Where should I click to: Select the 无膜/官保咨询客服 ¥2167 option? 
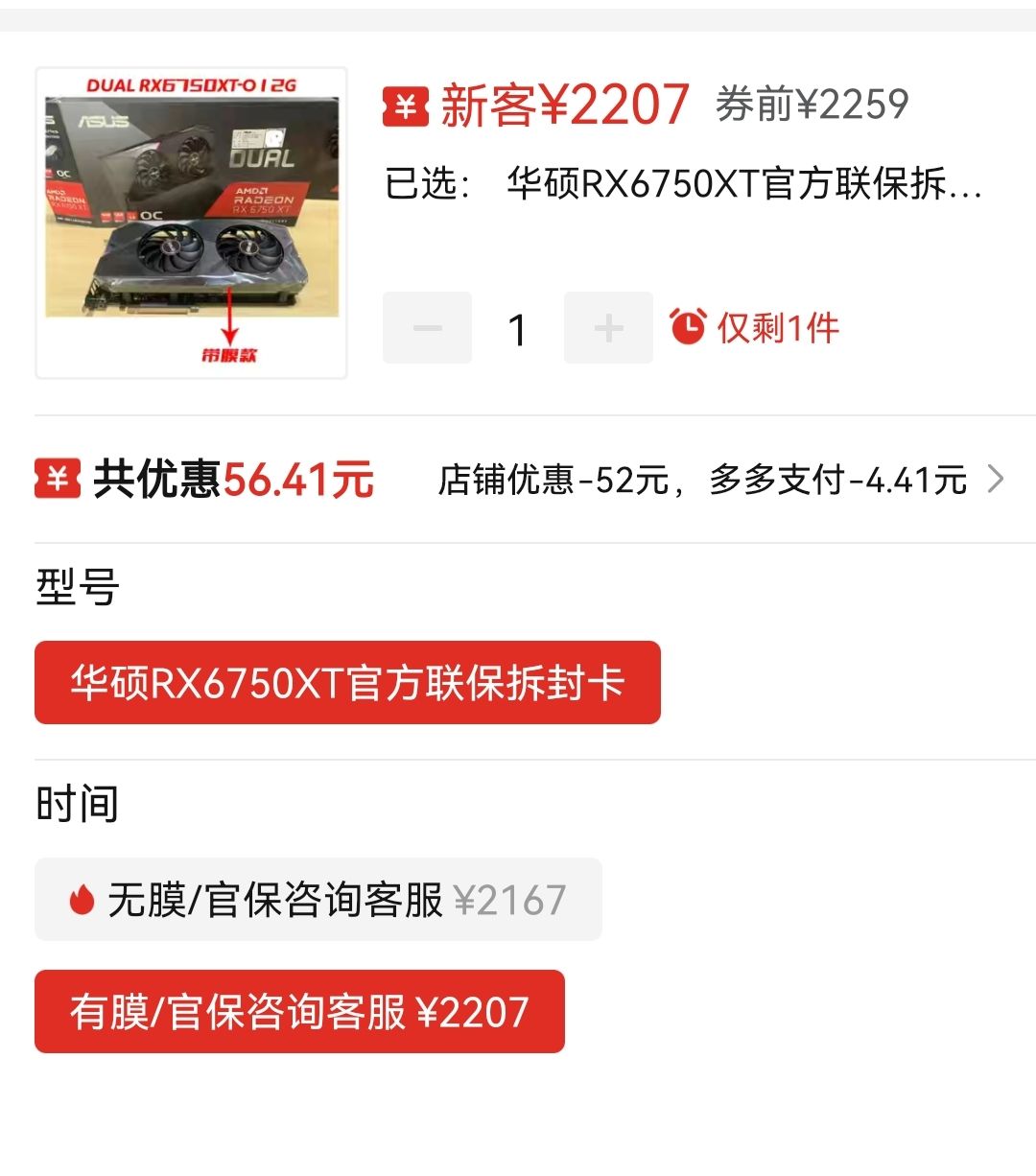pos(318,899)
